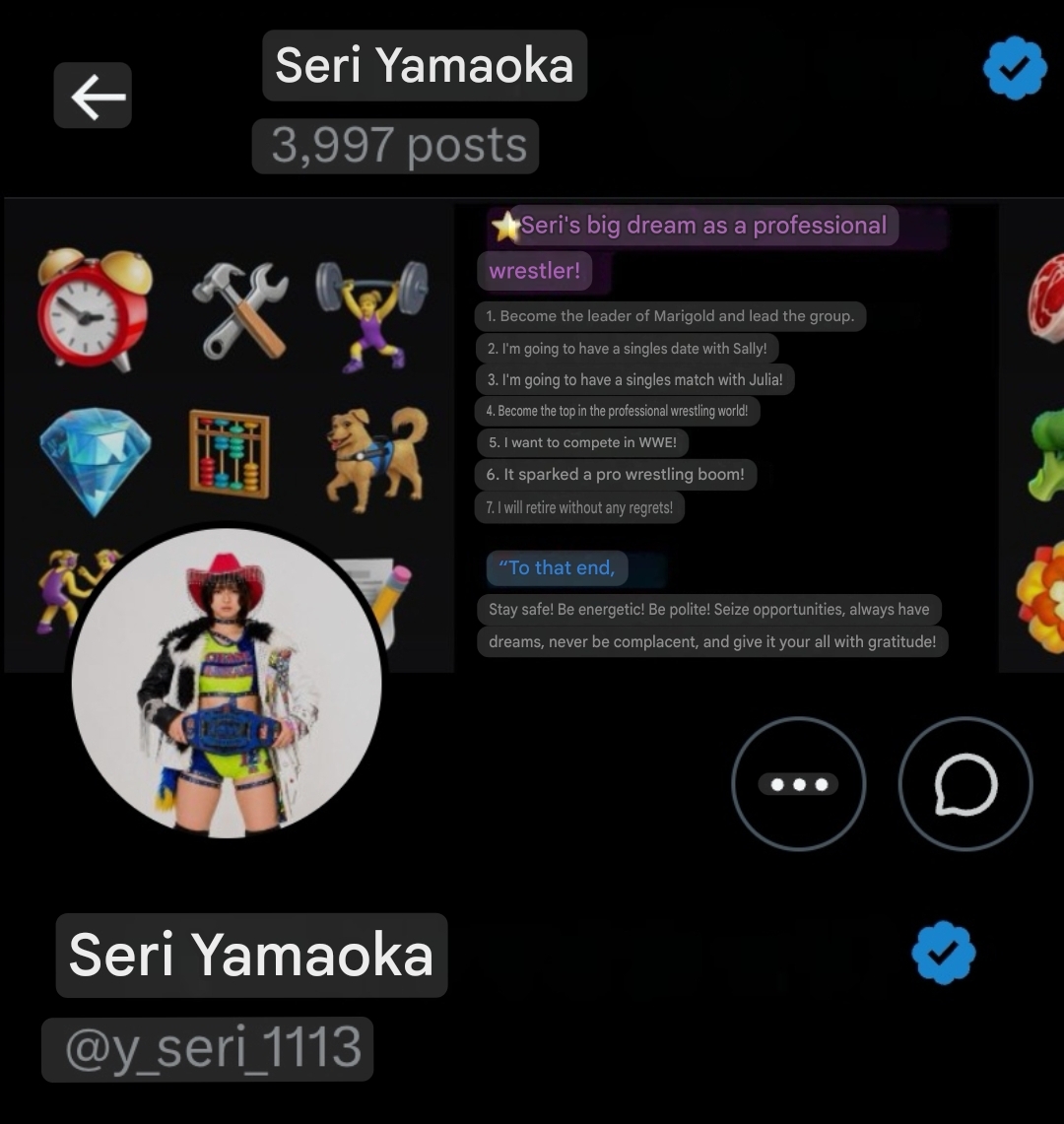Open Seri Yamaoka's profile picture
The image size is (1064, 1124).
click(x=227, y=683)
